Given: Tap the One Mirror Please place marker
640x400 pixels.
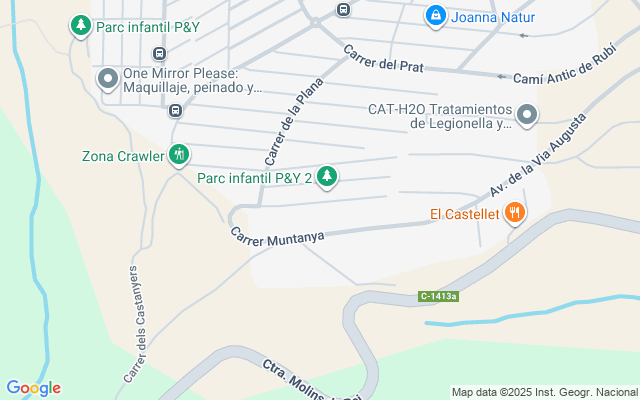Looking at the screenshot, I should 107,77.
